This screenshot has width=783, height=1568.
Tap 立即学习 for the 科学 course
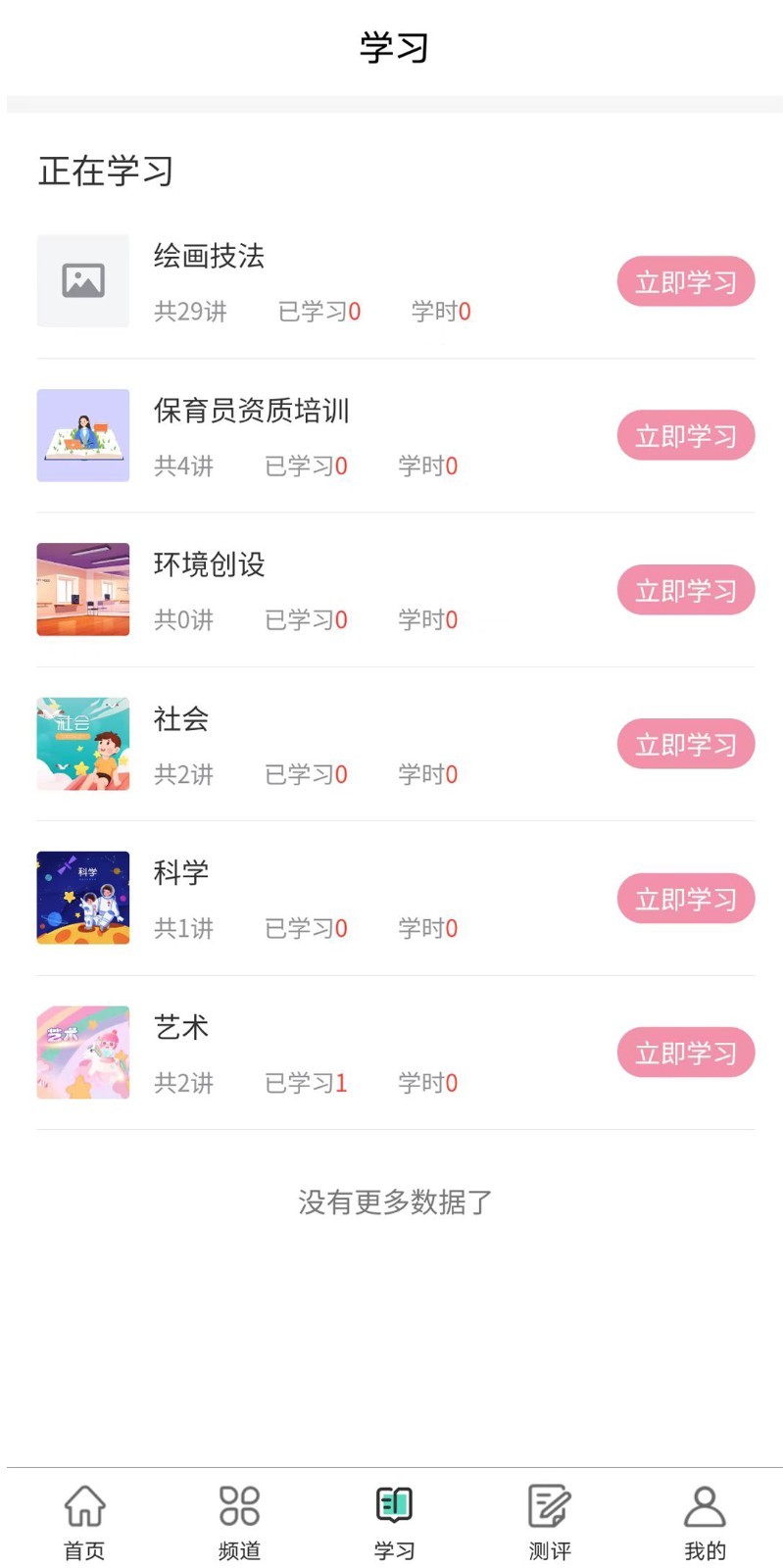click(x=685, y=899)
